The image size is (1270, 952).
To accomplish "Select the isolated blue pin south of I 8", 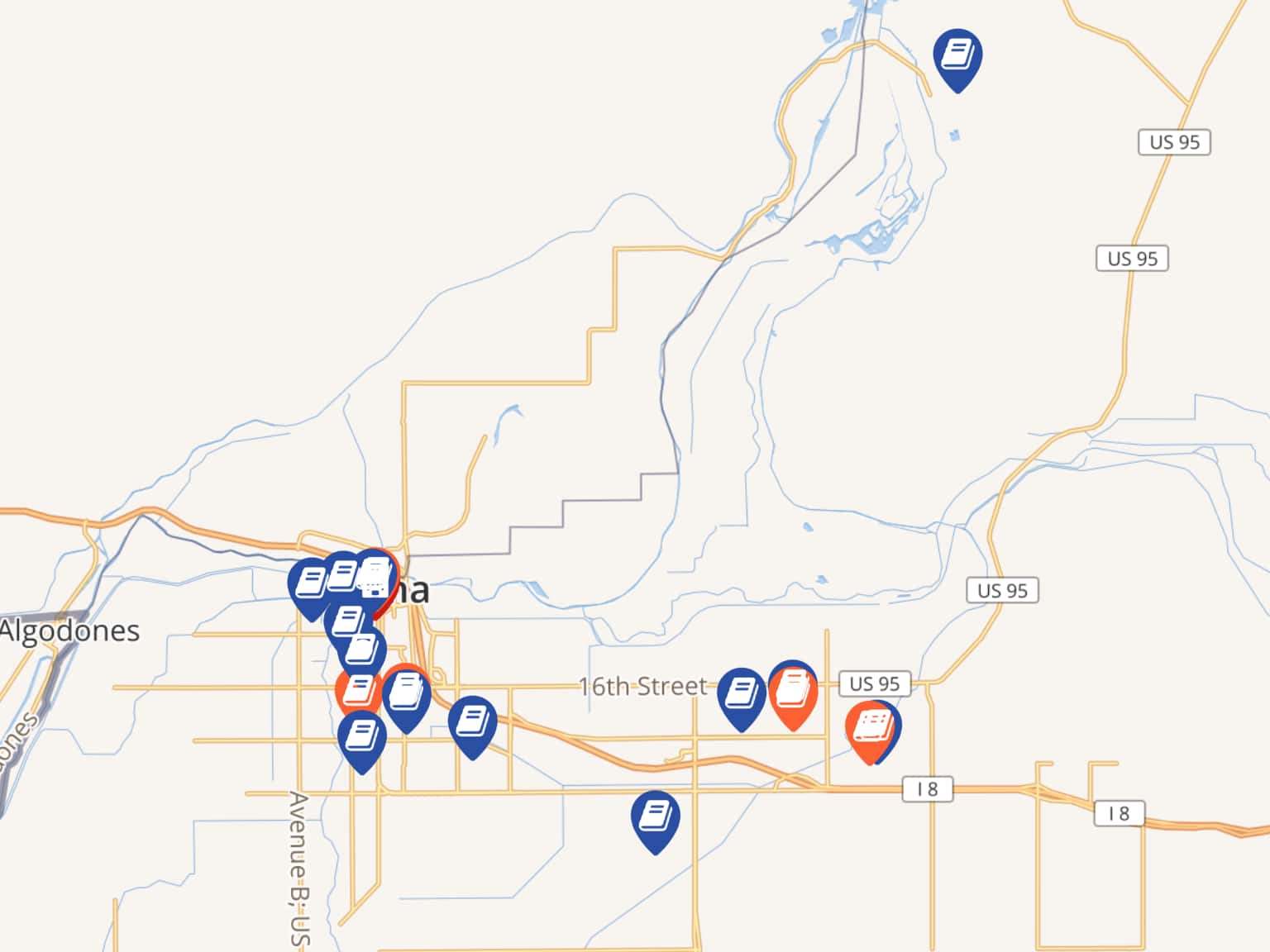I will pyautogui.click(x=655, y=817).
